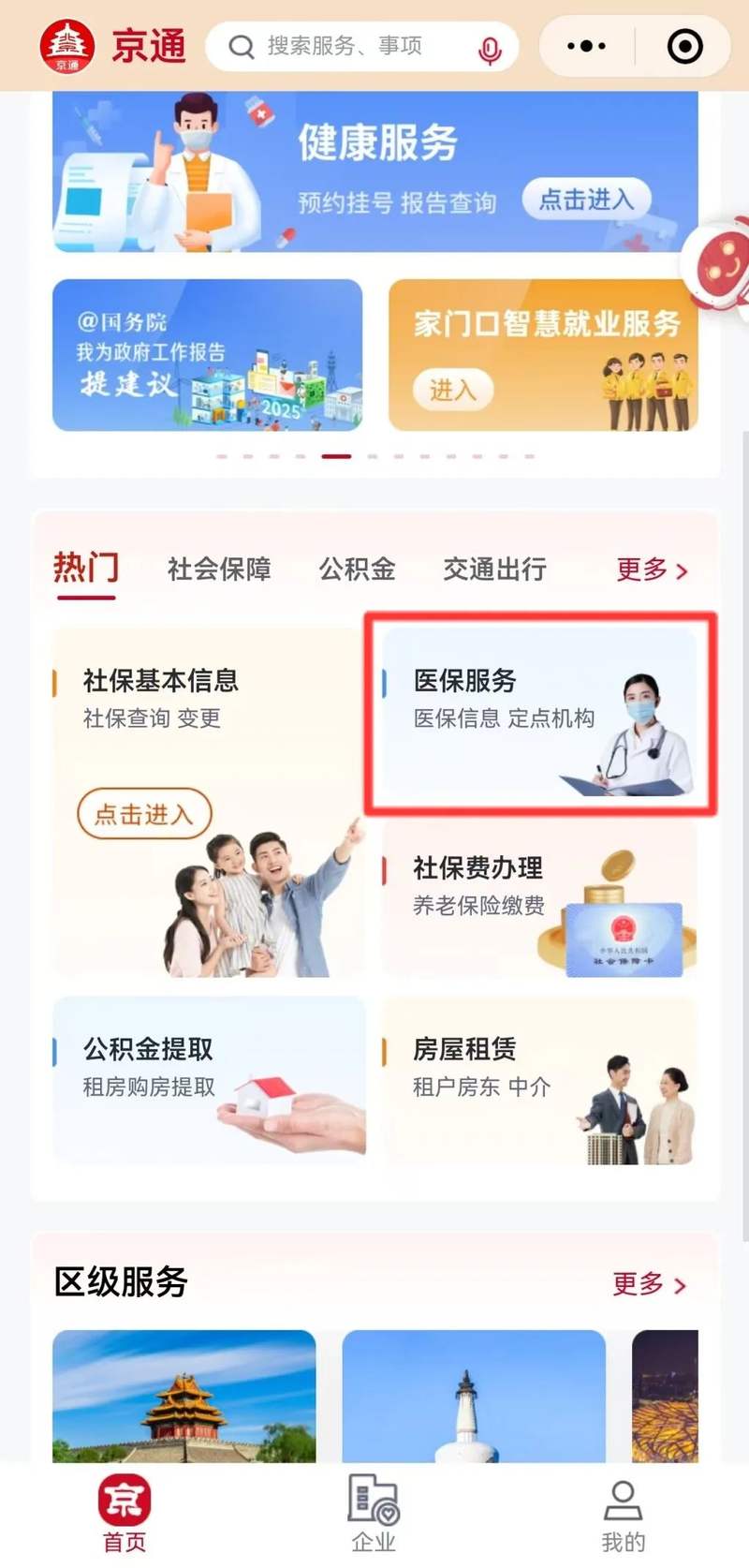The image size is (749, 1568).
Task: Switch to the 公积金 tab
Action: tap(357, 569)
